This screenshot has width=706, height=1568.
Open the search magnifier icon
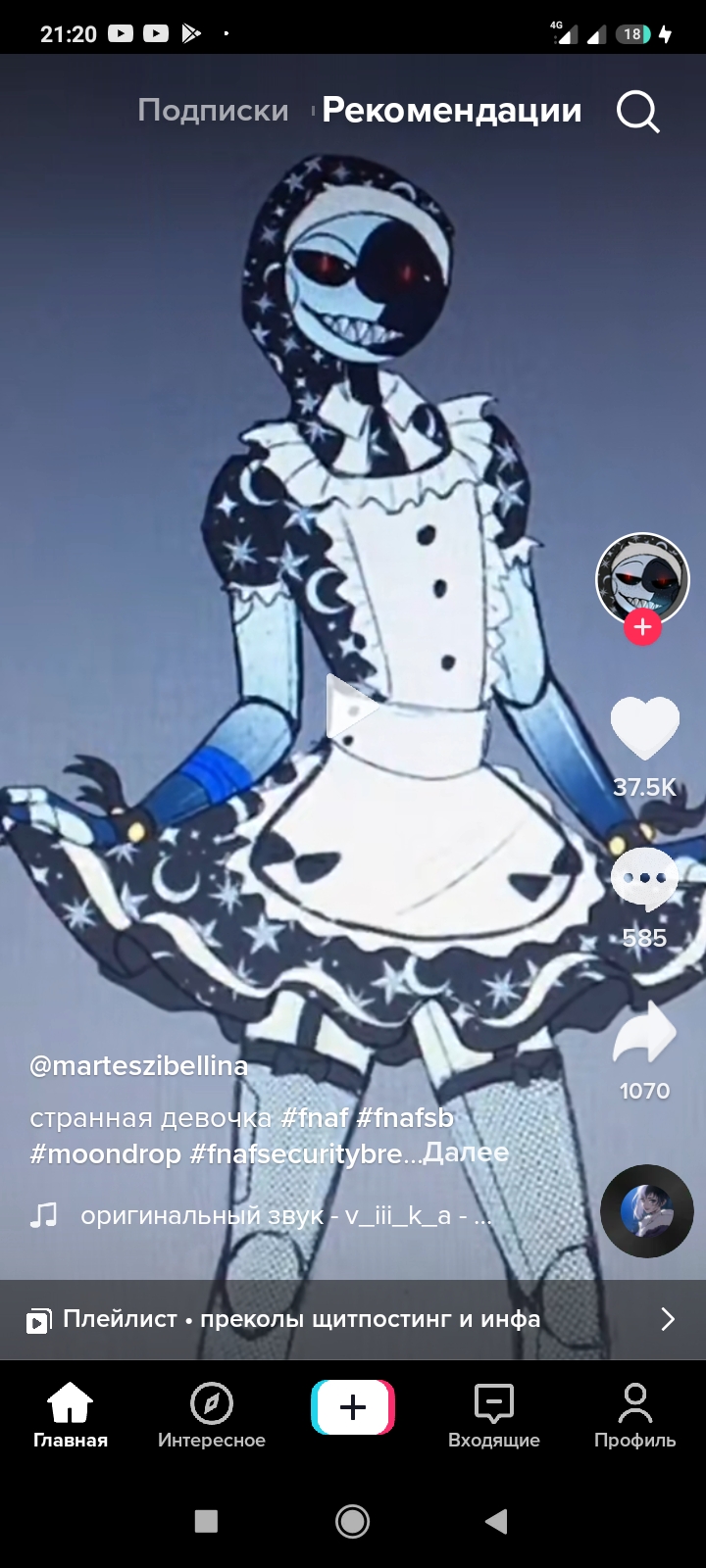(x=637, y=112)
